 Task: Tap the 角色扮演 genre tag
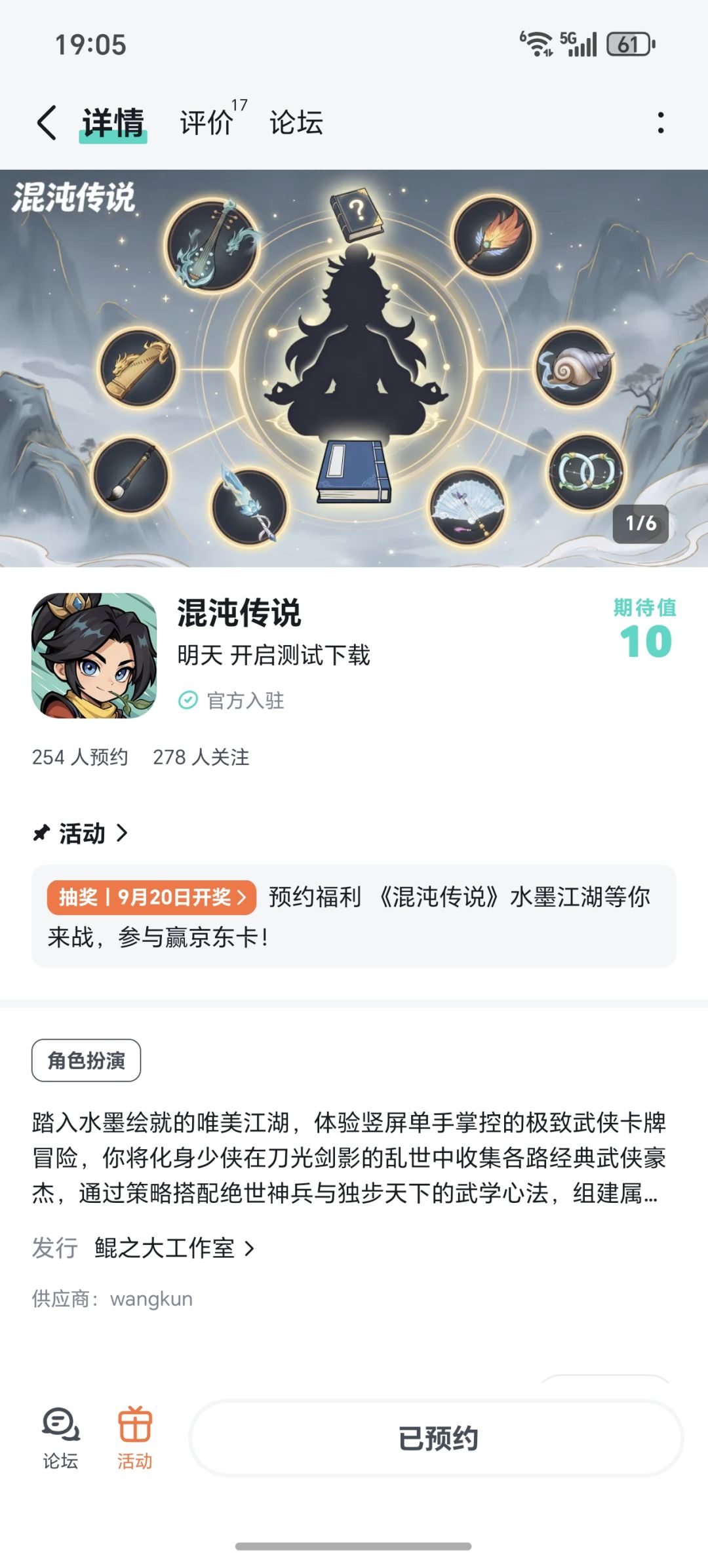point(86,1060)
